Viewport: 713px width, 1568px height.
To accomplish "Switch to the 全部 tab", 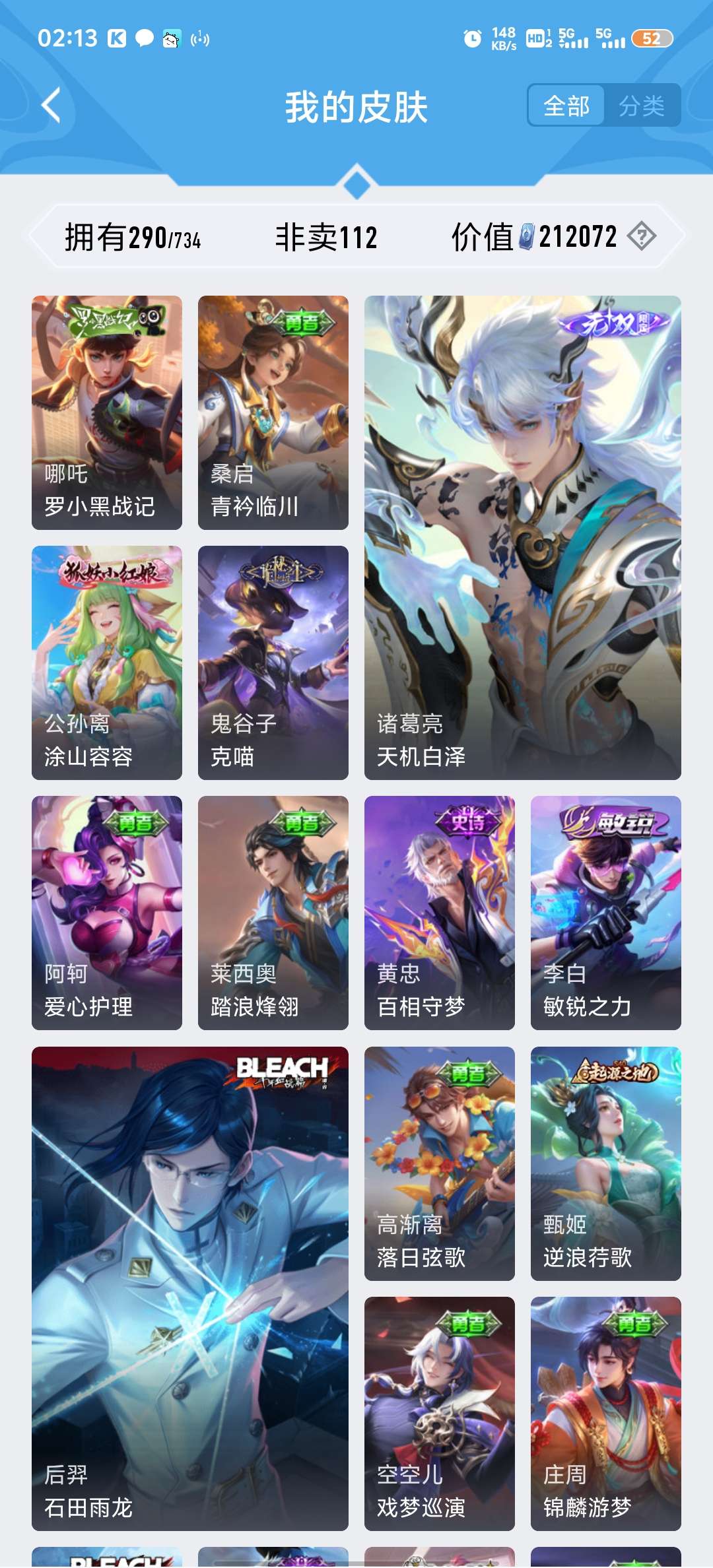I will coord(566,106).
